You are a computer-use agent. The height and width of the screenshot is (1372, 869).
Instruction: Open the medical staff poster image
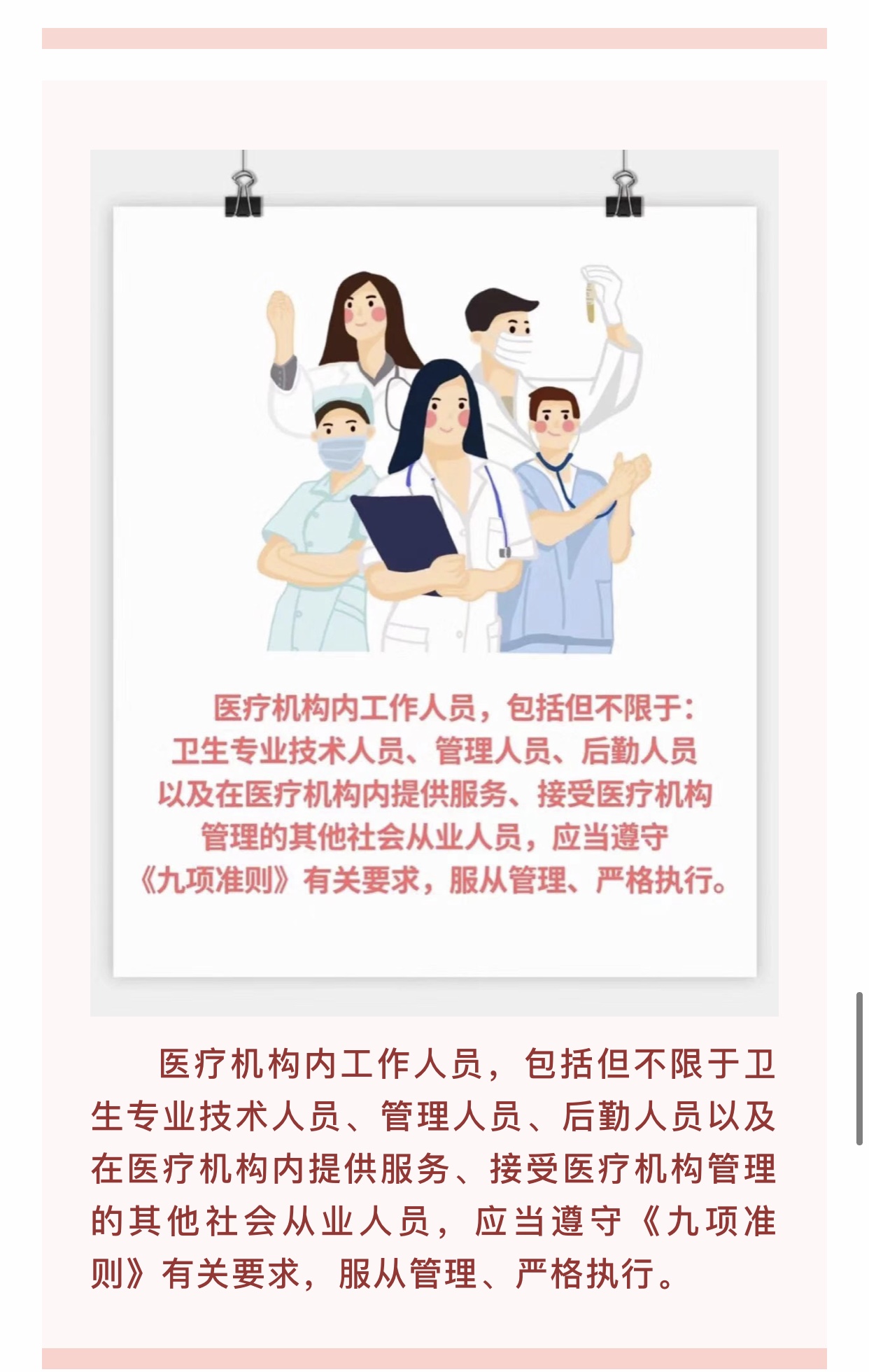click(x=434, y=581)
